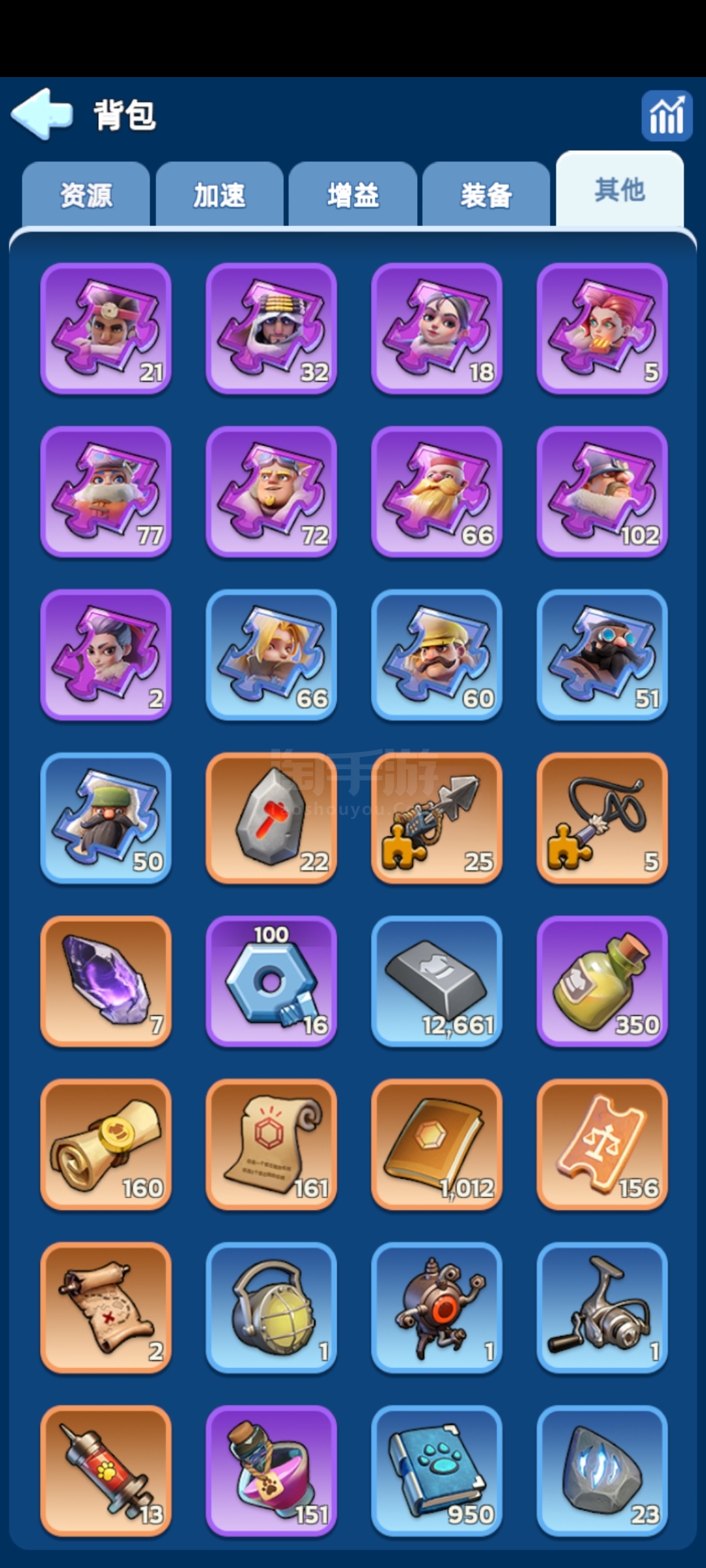Viewport: 706px width, 1568px height.
Task: Tap the hammer stone item with 22
Action: click(x=271, y=817)
